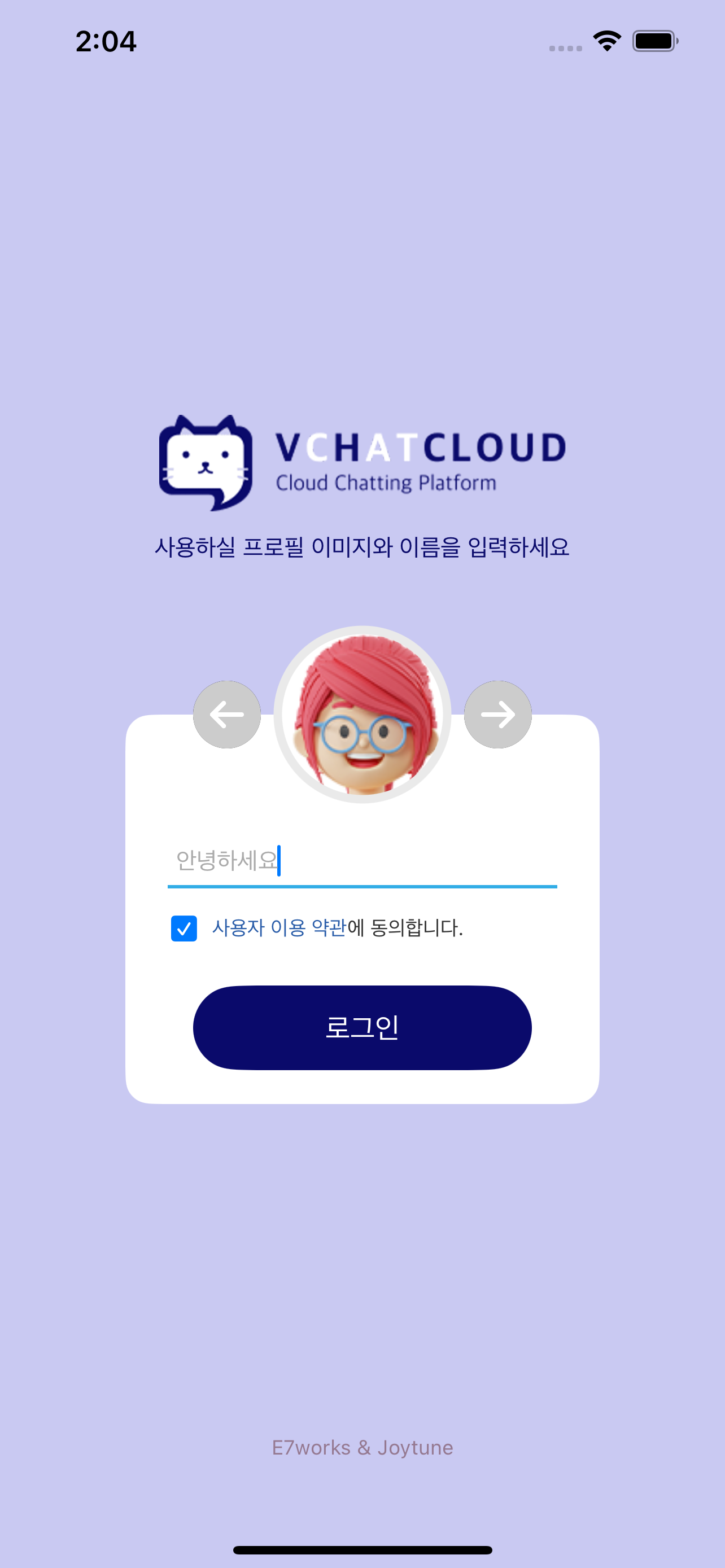Click the 안녕하세요 name input field
725x1568 pixels.
pyautogui.click(x=362, y=860)
